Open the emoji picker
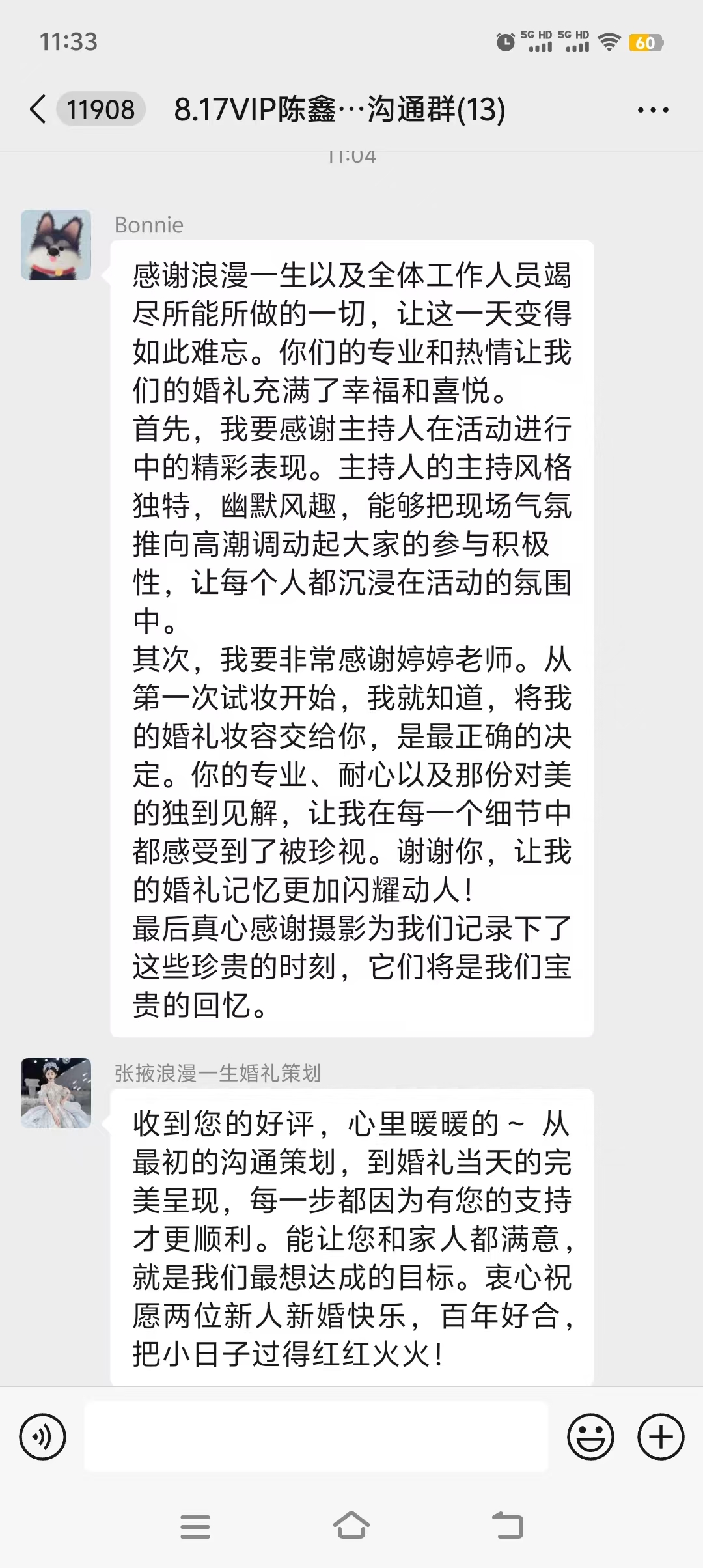 coord(591,1436)
